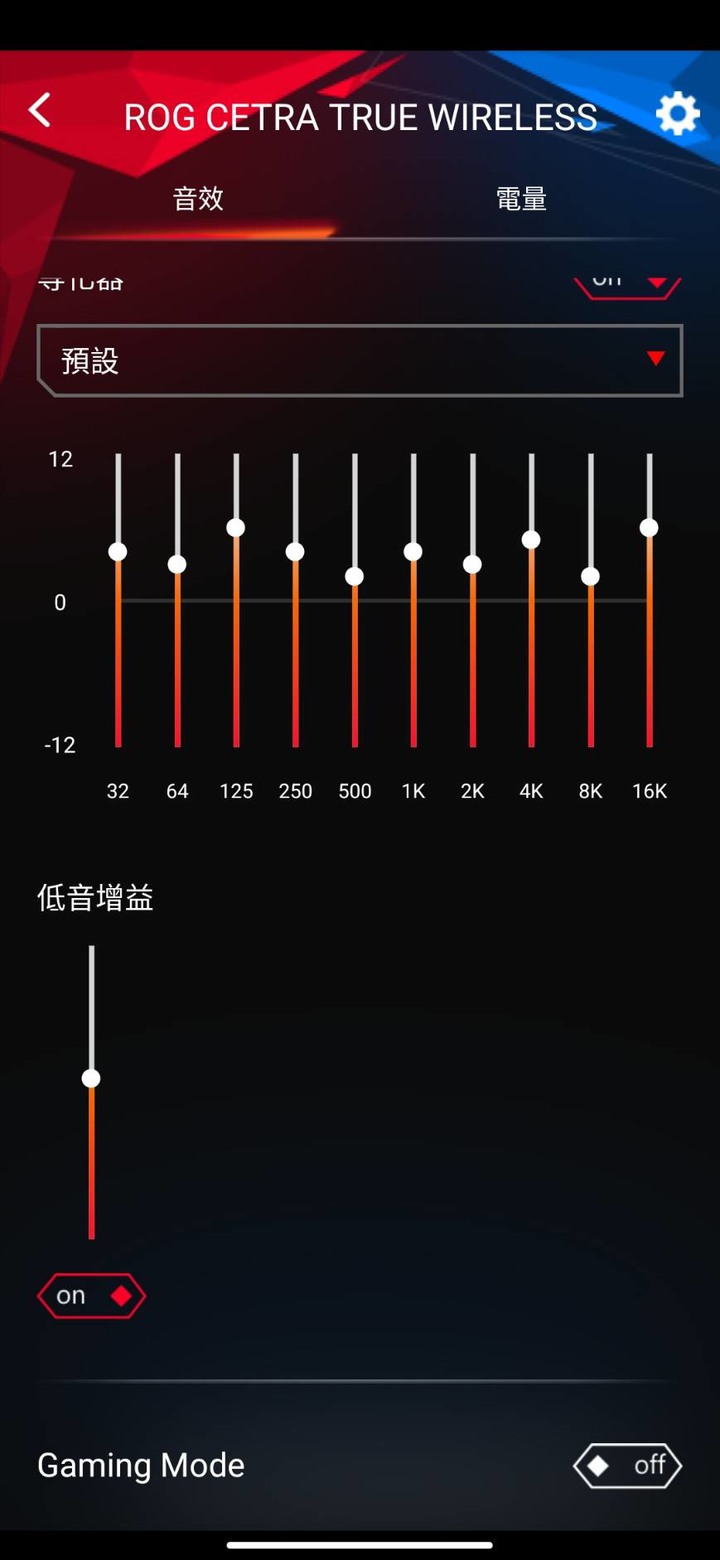Tap the 低音增益 bass boost slider

(x=91, y=1078)
